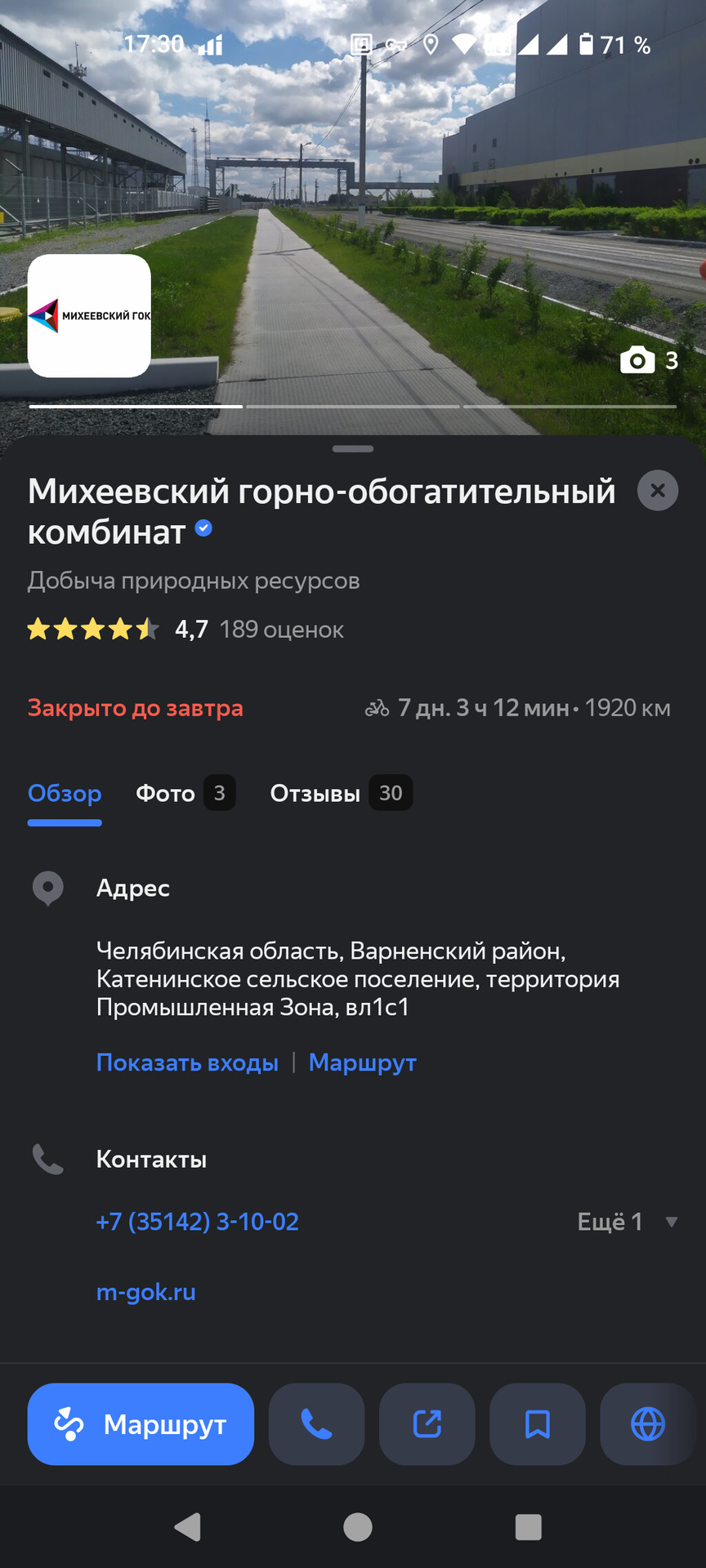Tap the phone call button in the bottom bar
The width and height of the screenshot is (706, 1568).
316,1424
